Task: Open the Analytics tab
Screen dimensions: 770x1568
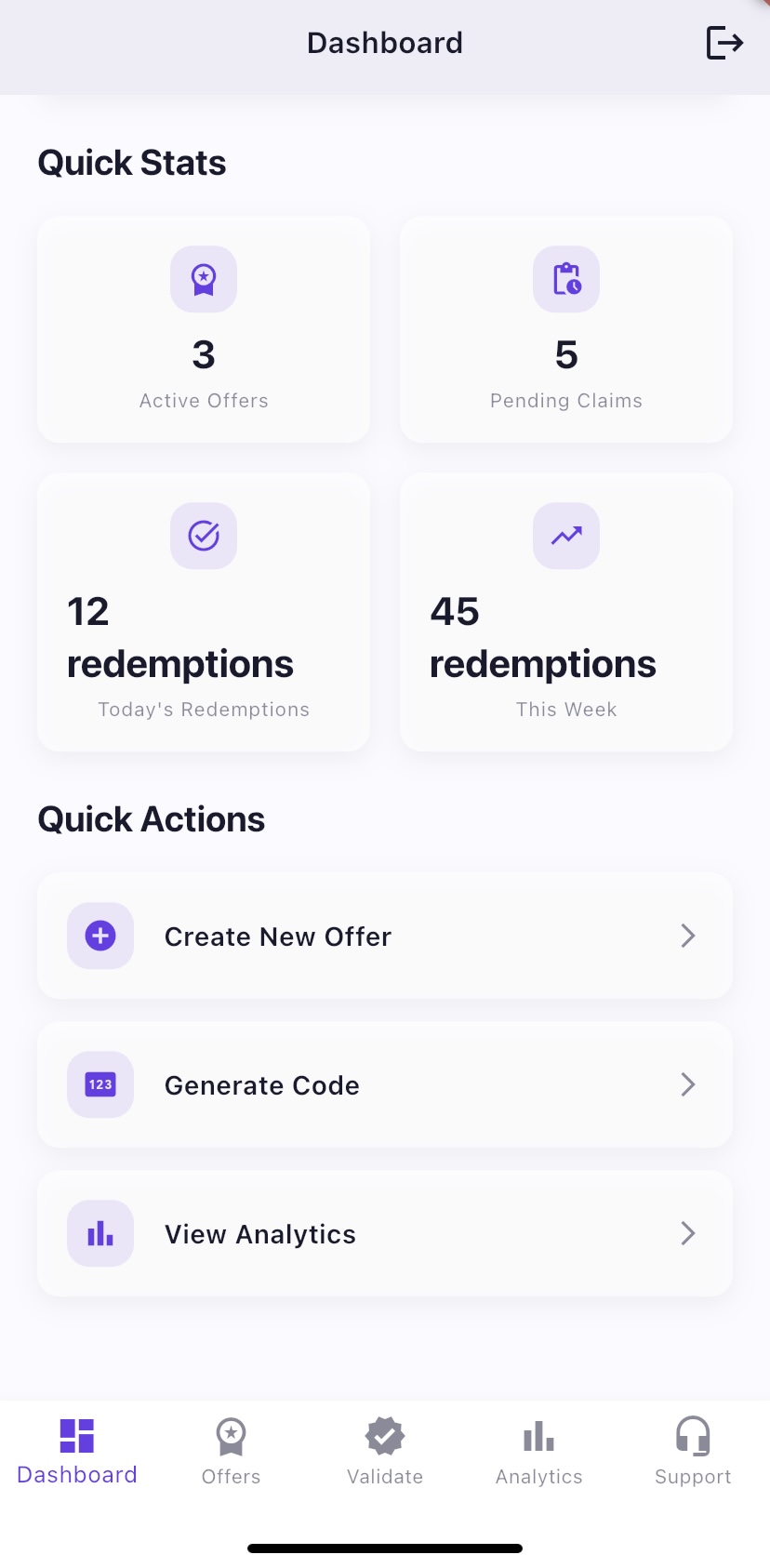Action: point(538,1451)
